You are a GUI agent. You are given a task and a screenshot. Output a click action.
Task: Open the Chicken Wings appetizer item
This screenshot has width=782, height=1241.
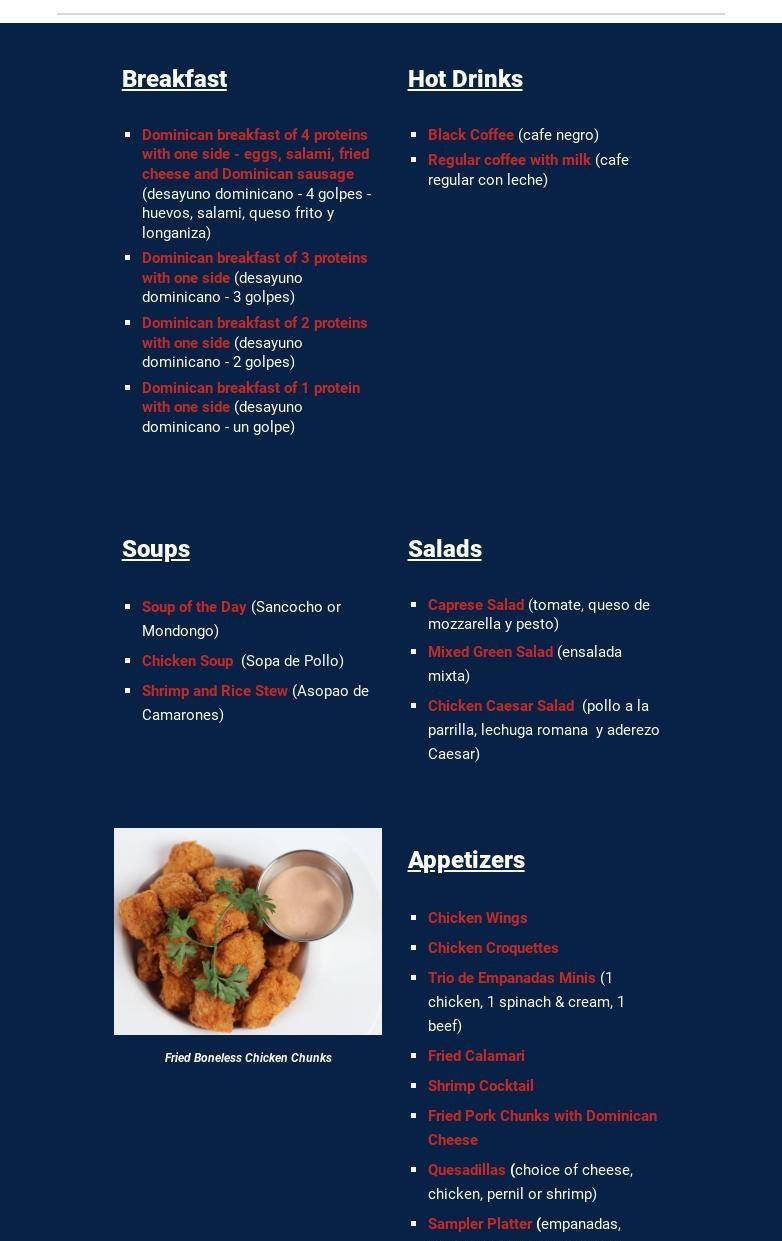[477, 918]
